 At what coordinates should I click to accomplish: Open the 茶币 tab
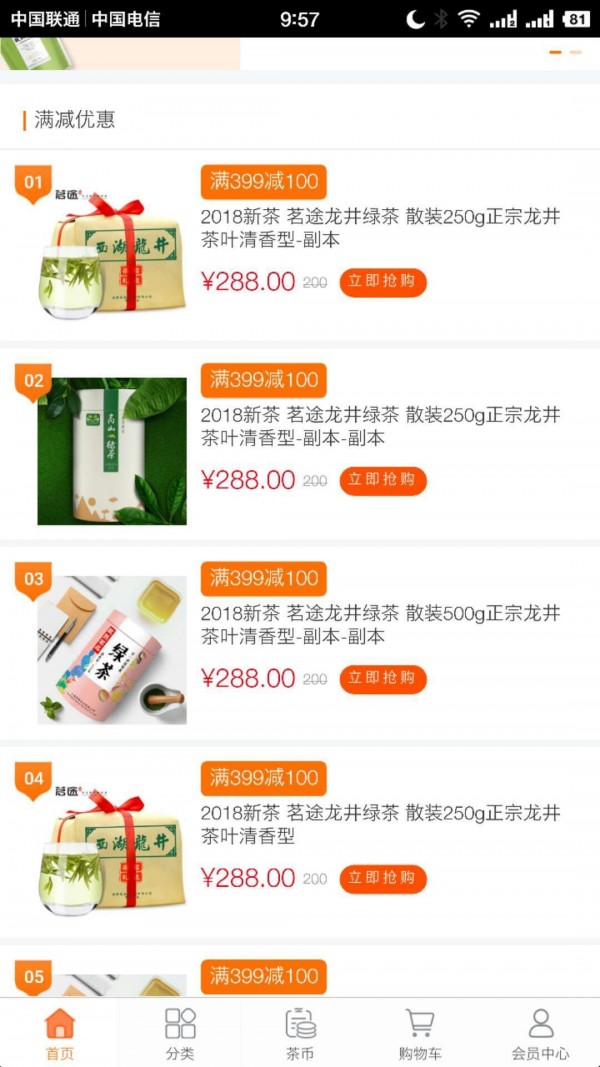point(300,1033)
